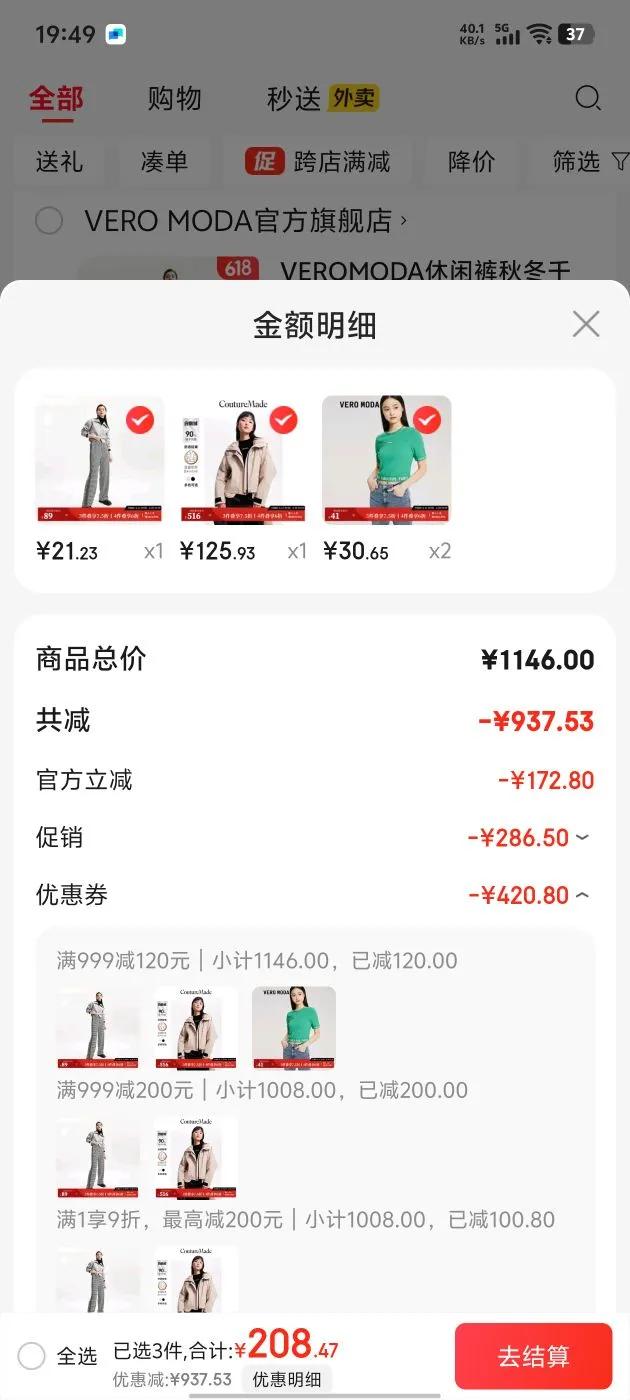Image resolution: width=630 pixels, height=1400 pixels.
Task: Select the 全部 tab
Action: pyautogui.click(x=56, y=99)
